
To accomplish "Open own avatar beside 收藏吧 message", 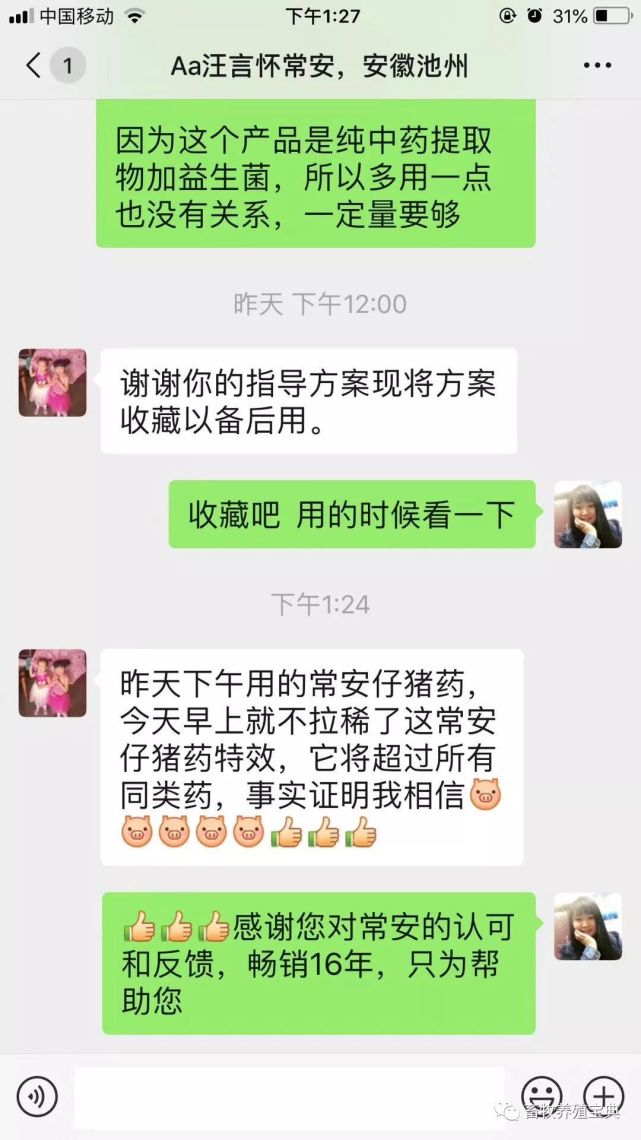I will (588, 514).
